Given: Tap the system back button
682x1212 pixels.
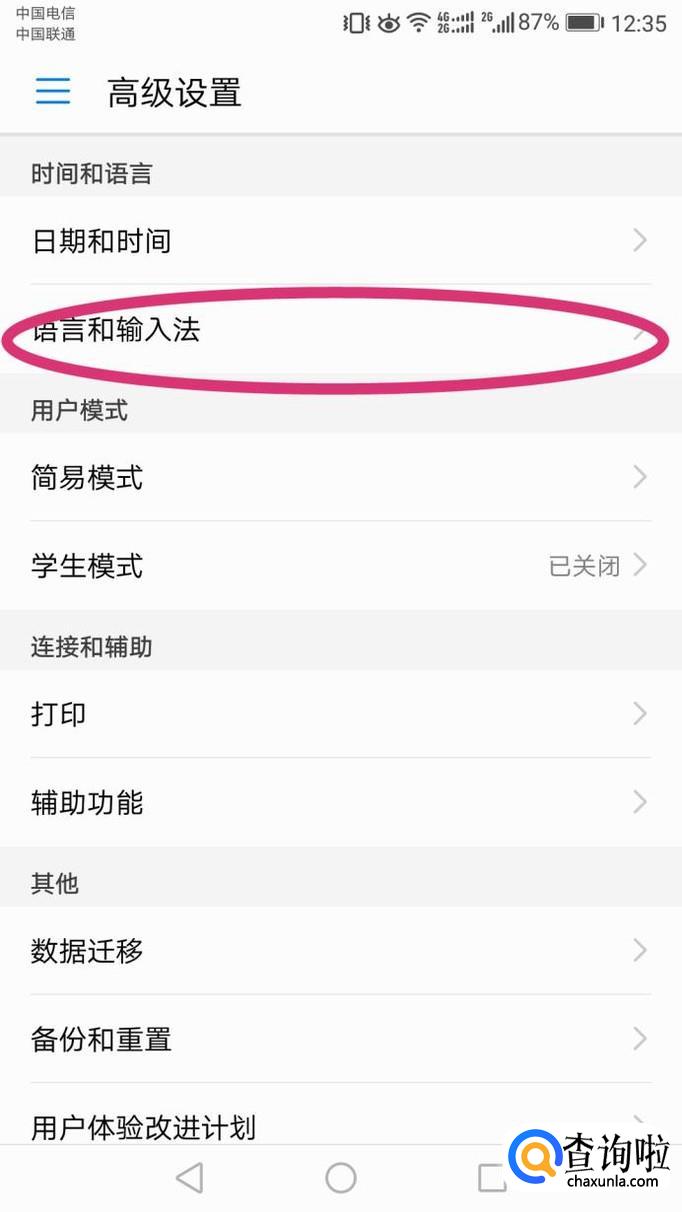Looking at the screenshot, I should click(x=189, y=1178).
